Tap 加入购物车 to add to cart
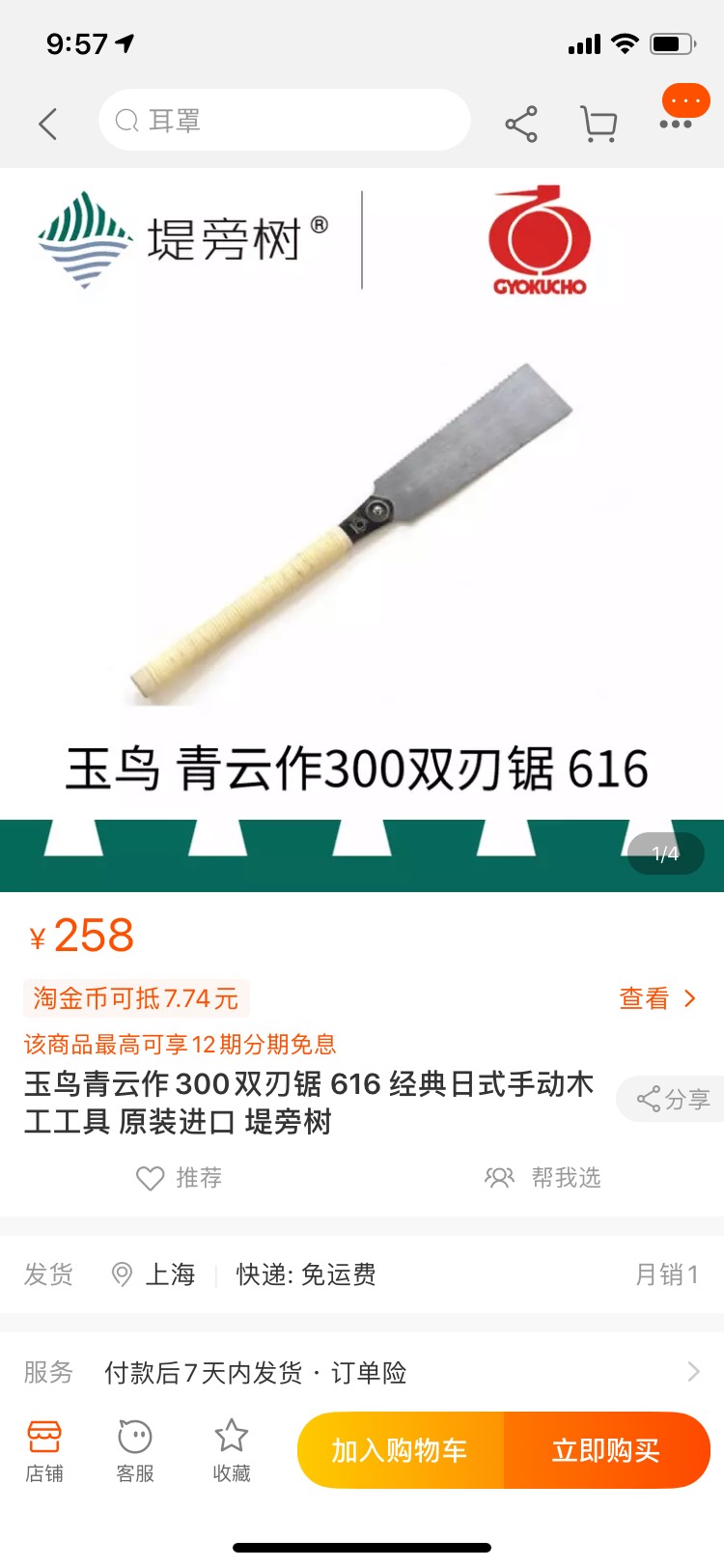 coord(400,1450)
